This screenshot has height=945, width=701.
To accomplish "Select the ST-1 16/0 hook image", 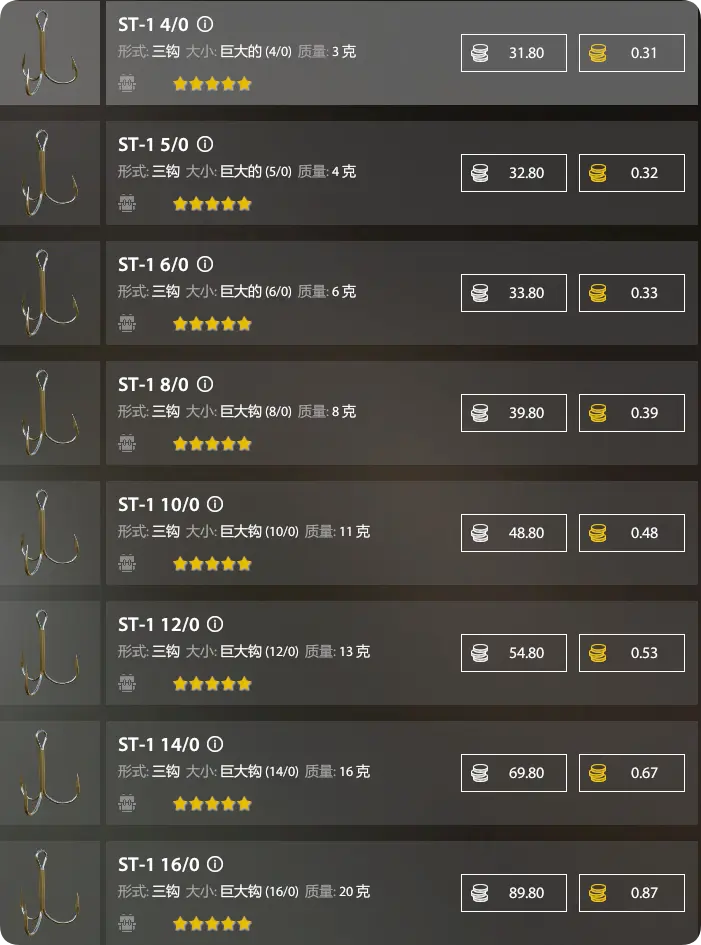I will [x=49, y=893].
